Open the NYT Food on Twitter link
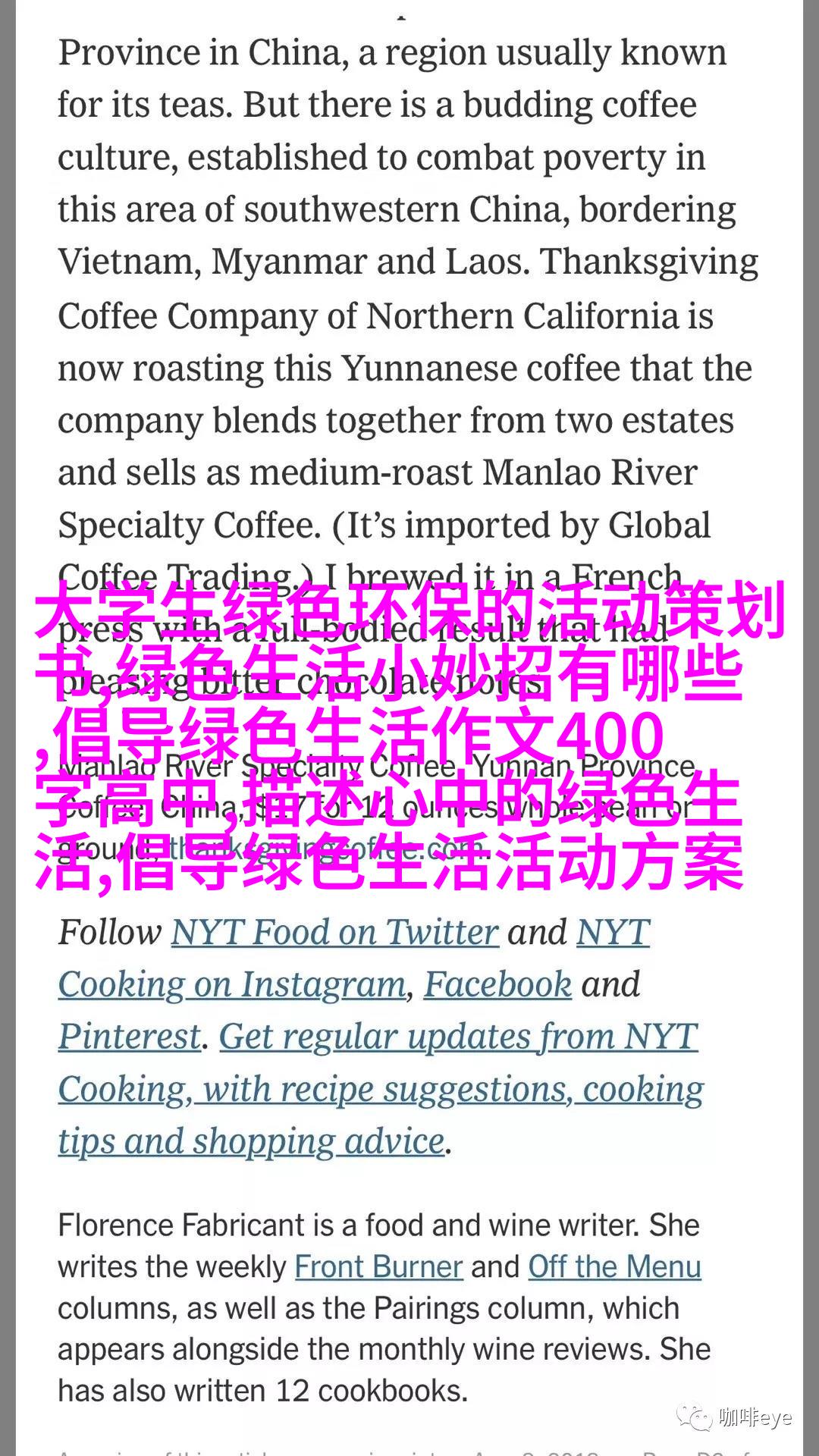Image resolution: width=819 pixels, height=1456 pixels. (334, 932)
